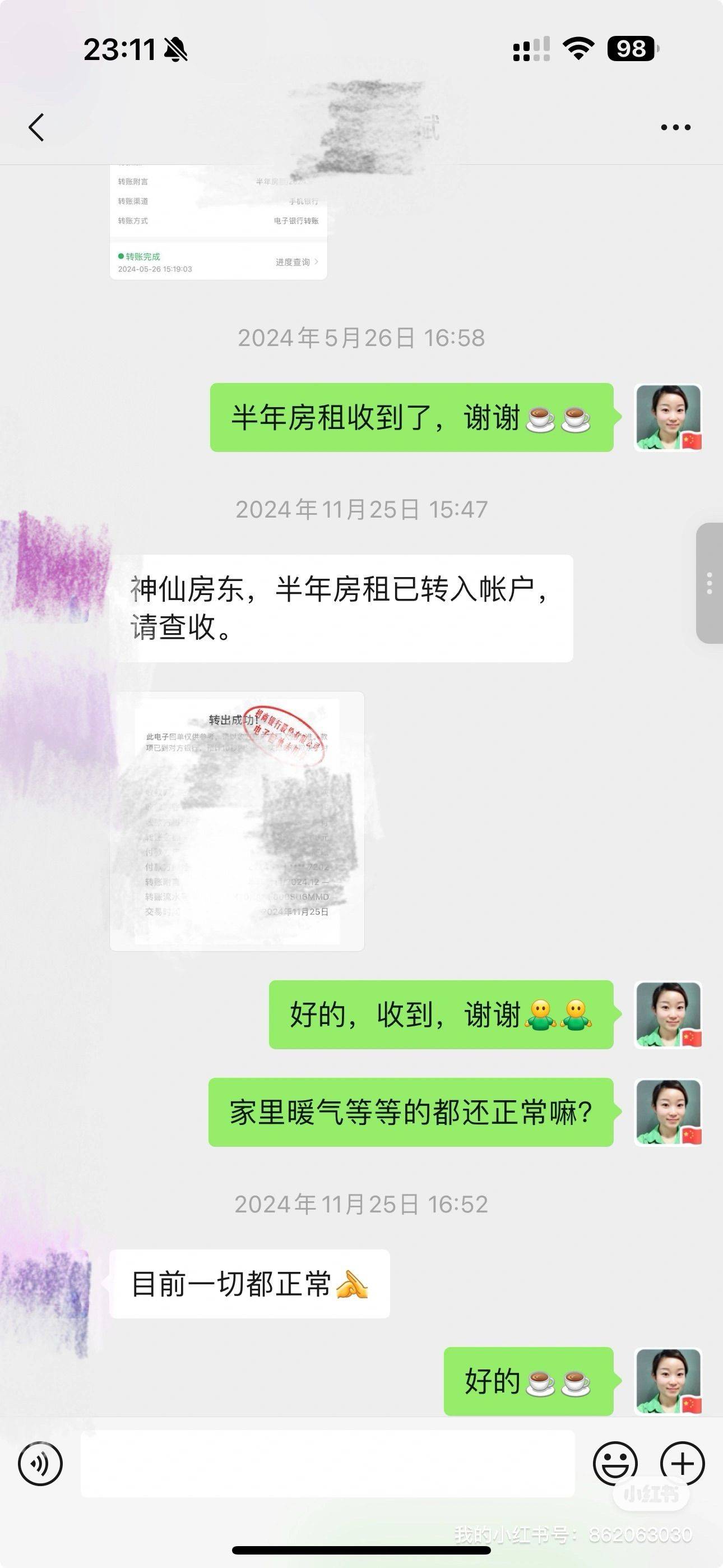Screen dimensions: 723x1568
Task: Open the plus attachment menu
Action: click(682, 1464)
